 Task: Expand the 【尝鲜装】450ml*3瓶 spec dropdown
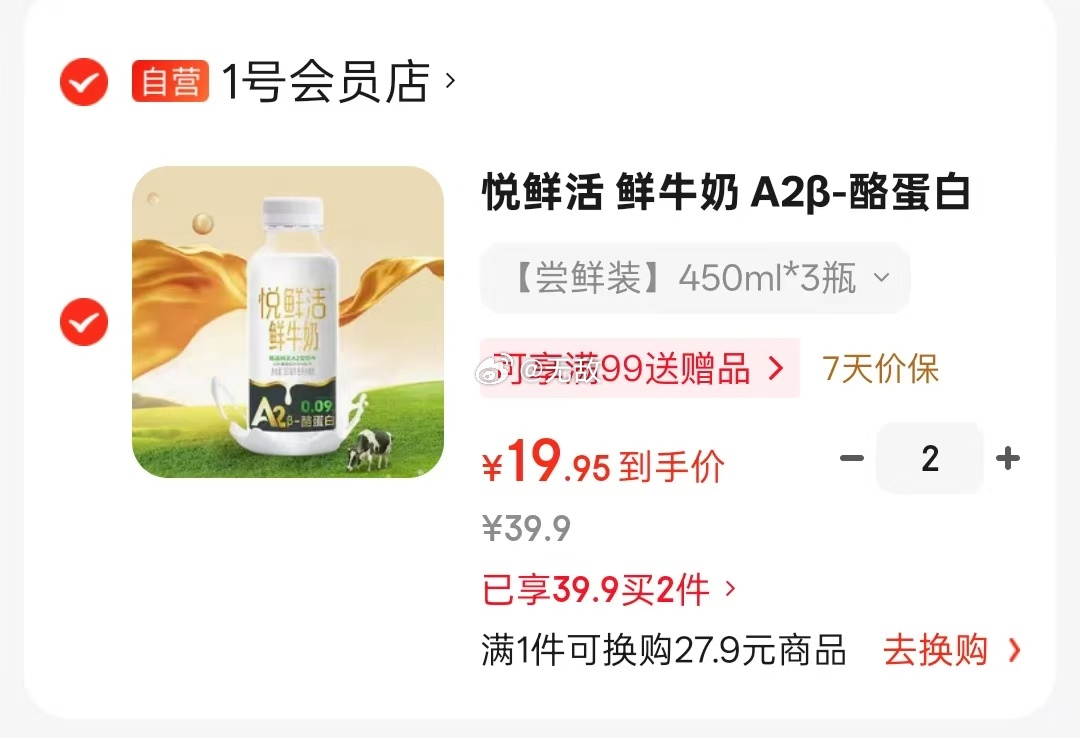(x=695, y=278)
